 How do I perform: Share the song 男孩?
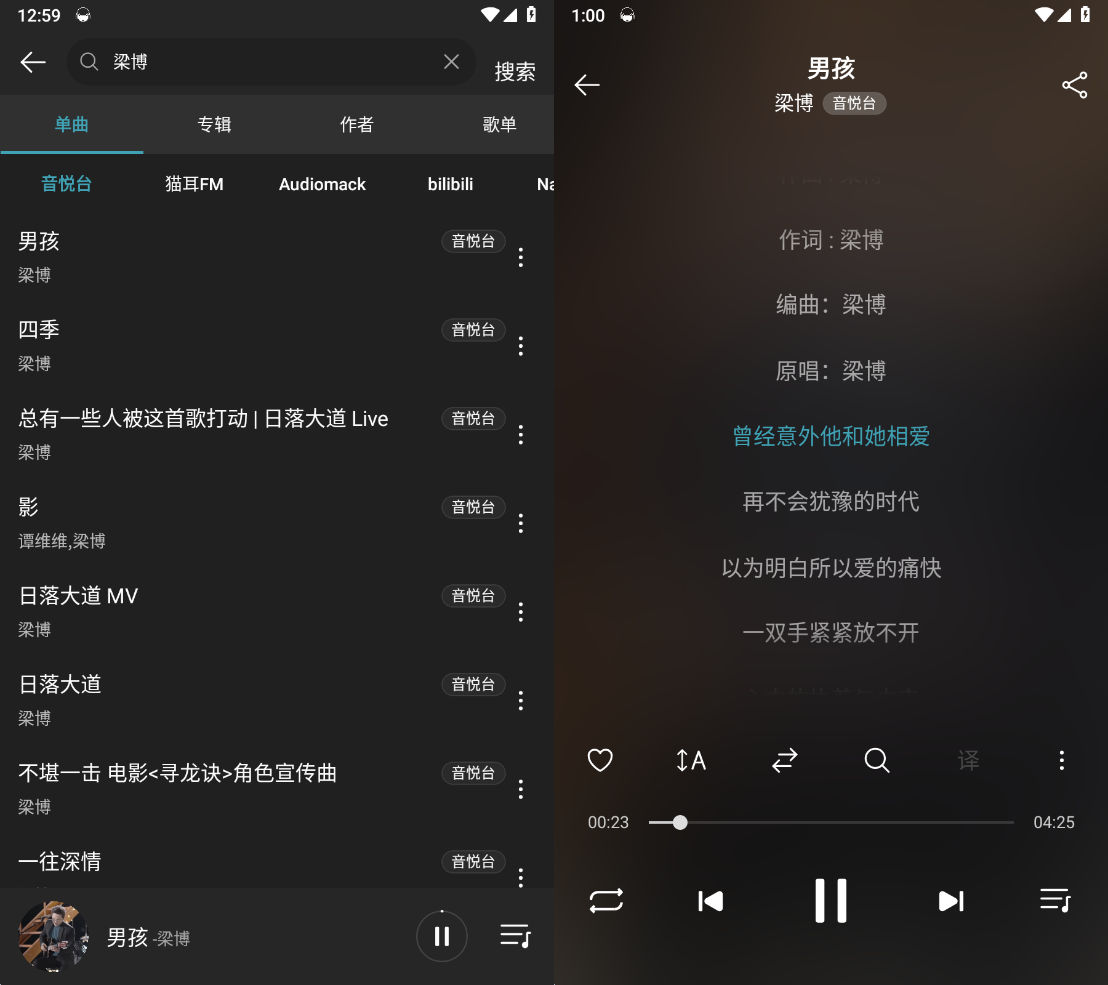[x=1074, y=85]
